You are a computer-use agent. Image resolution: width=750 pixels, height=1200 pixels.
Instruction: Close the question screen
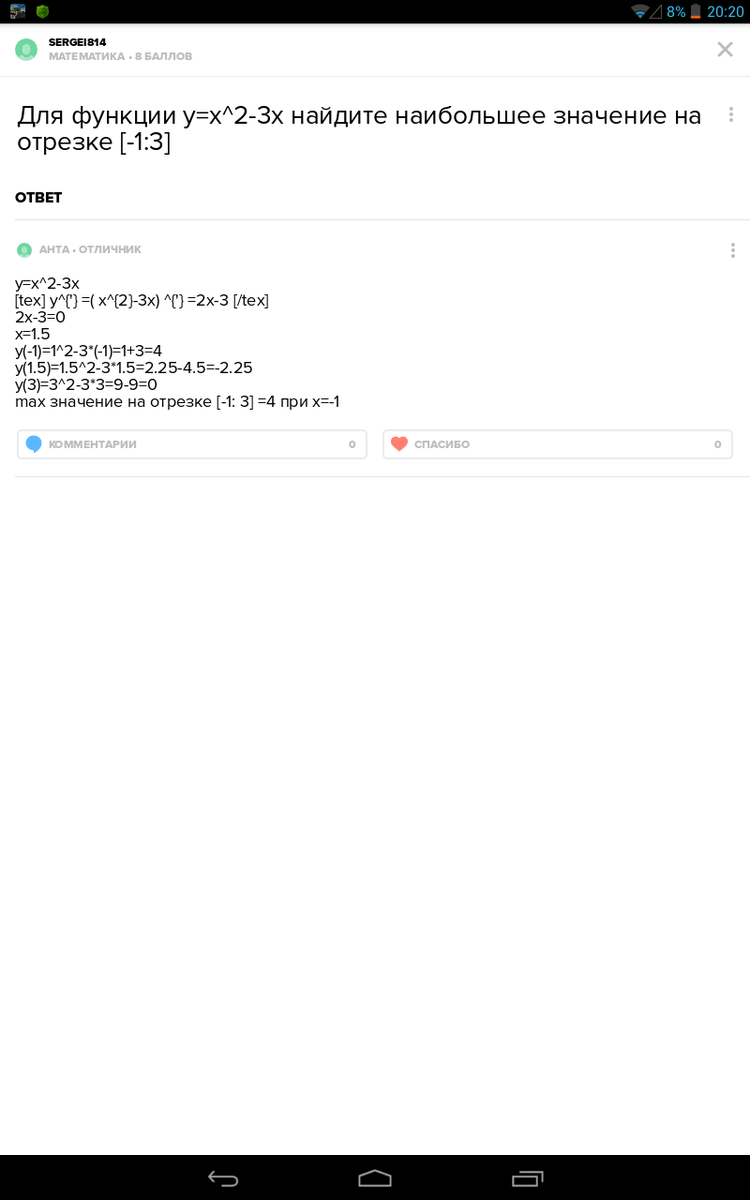pos(725,49)
